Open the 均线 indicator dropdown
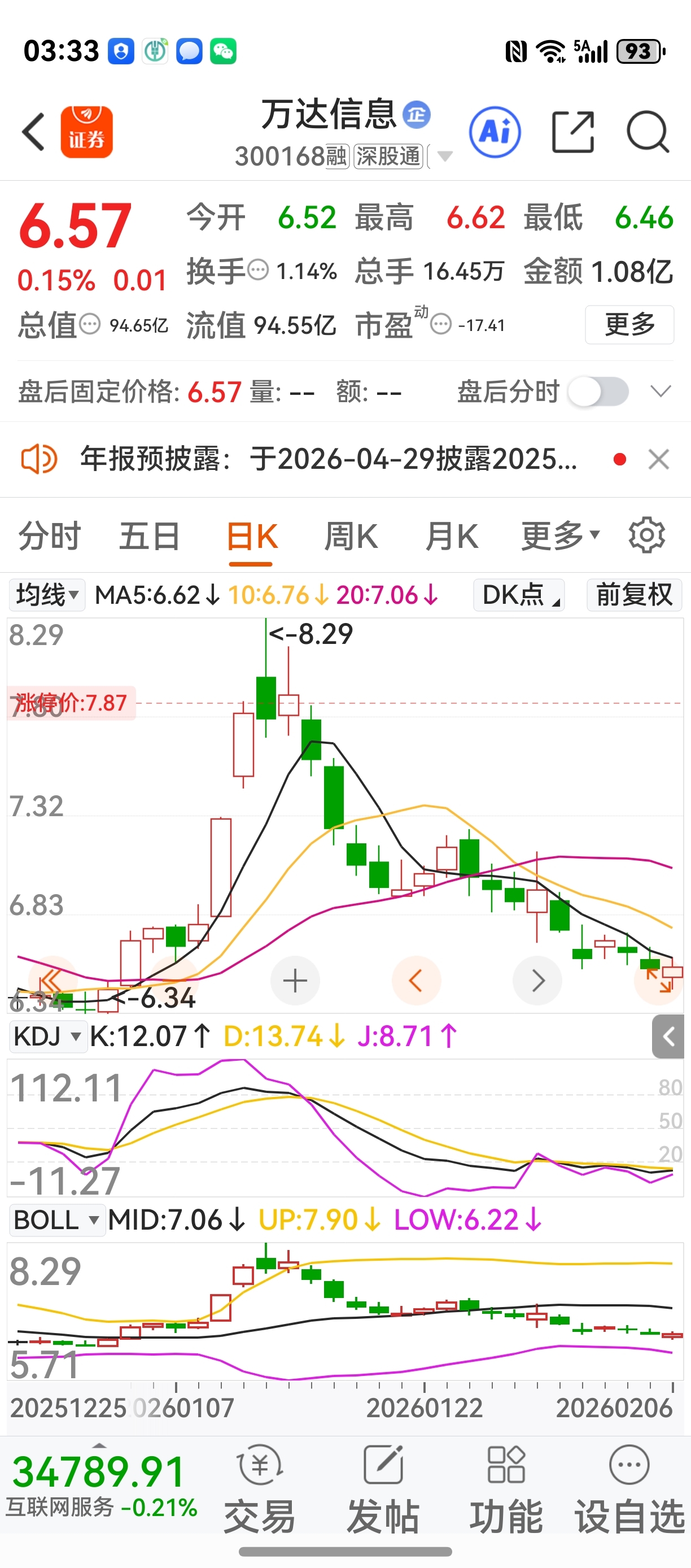The width and height of the screenshot is (691, 1568). 47,595
